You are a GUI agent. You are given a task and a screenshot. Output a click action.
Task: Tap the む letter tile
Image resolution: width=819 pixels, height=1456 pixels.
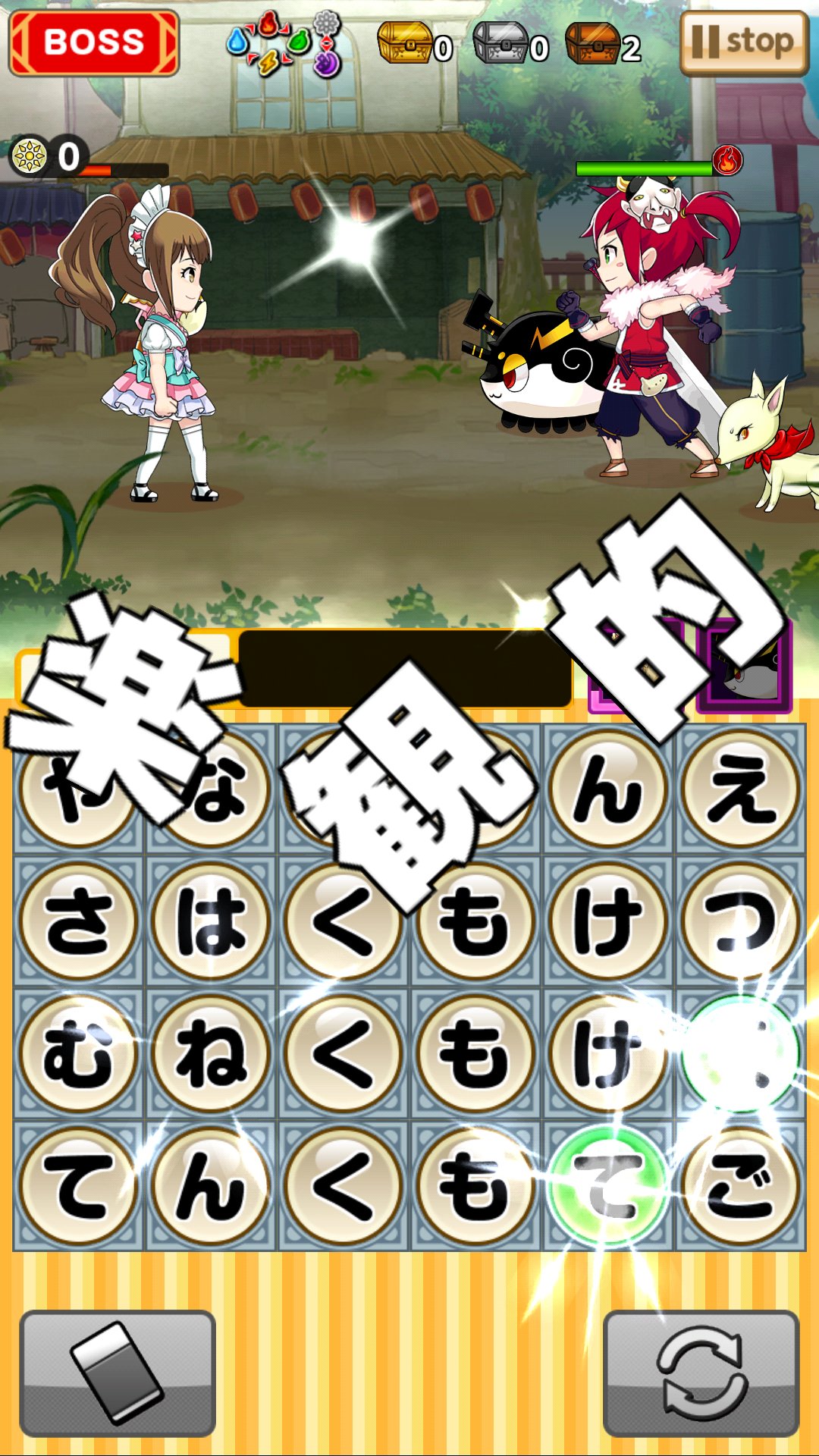click(x=78, y=1053)
